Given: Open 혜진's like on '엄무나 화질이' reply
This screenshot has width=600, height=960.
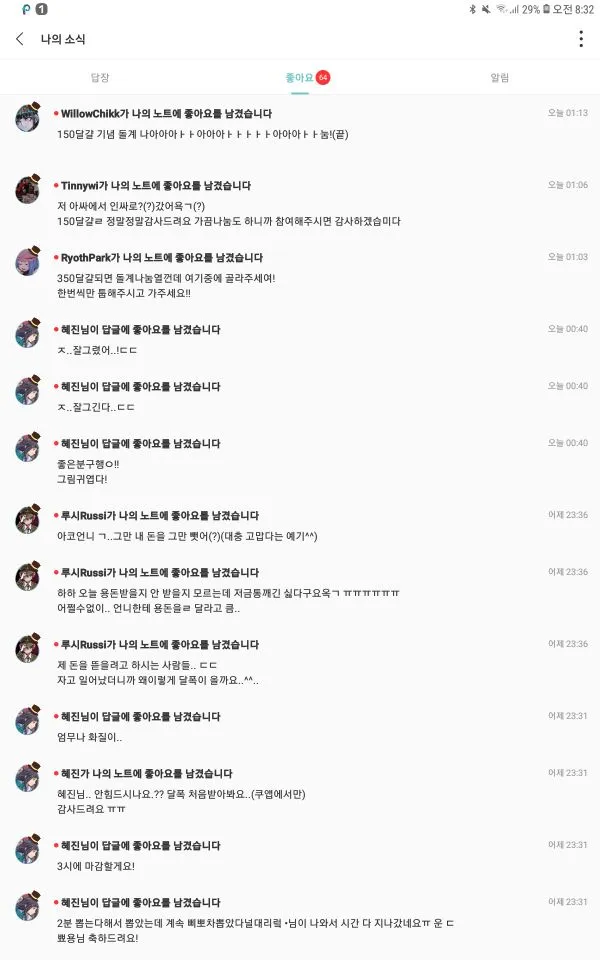Looking at the screenshot, I should tap(300, 727).
